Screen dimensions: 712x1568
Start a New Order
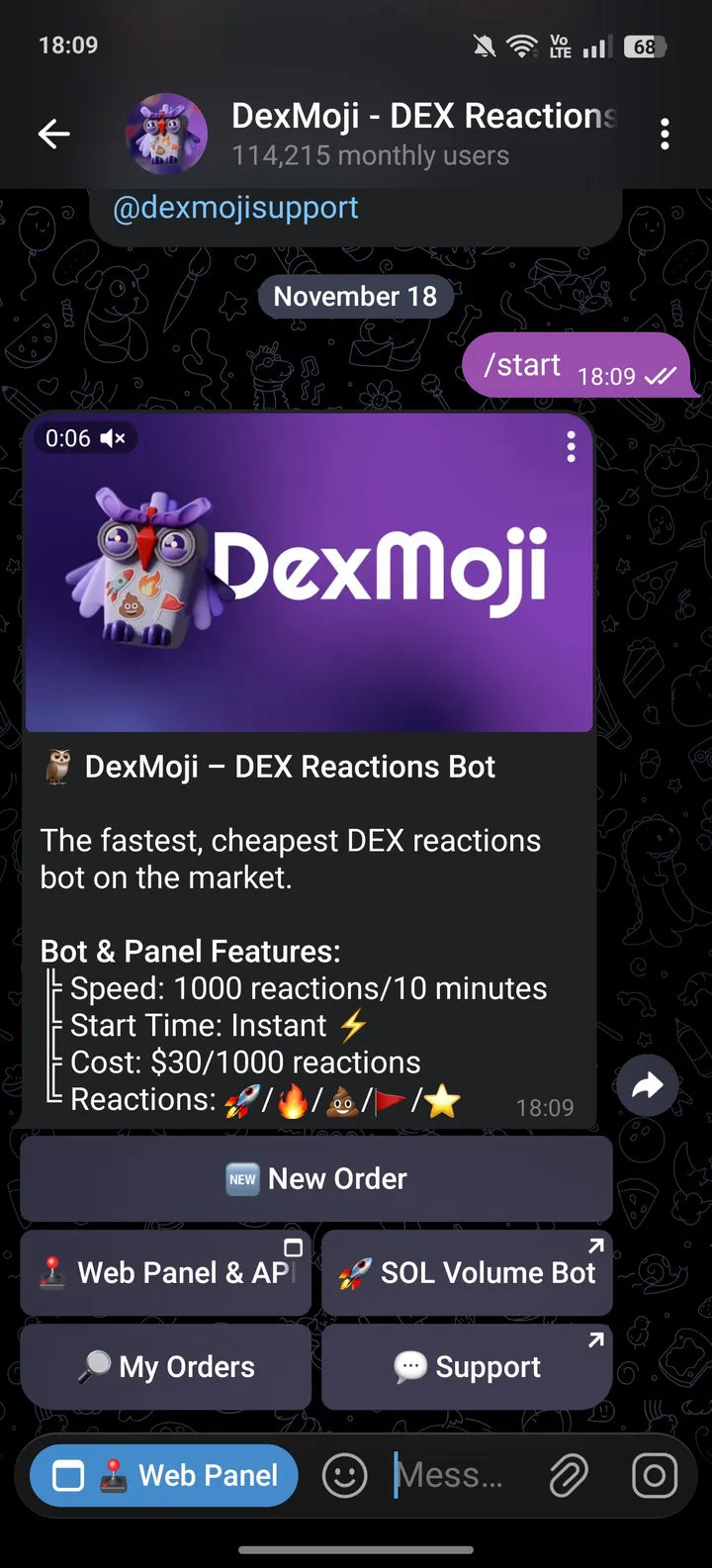(315, 1178)
